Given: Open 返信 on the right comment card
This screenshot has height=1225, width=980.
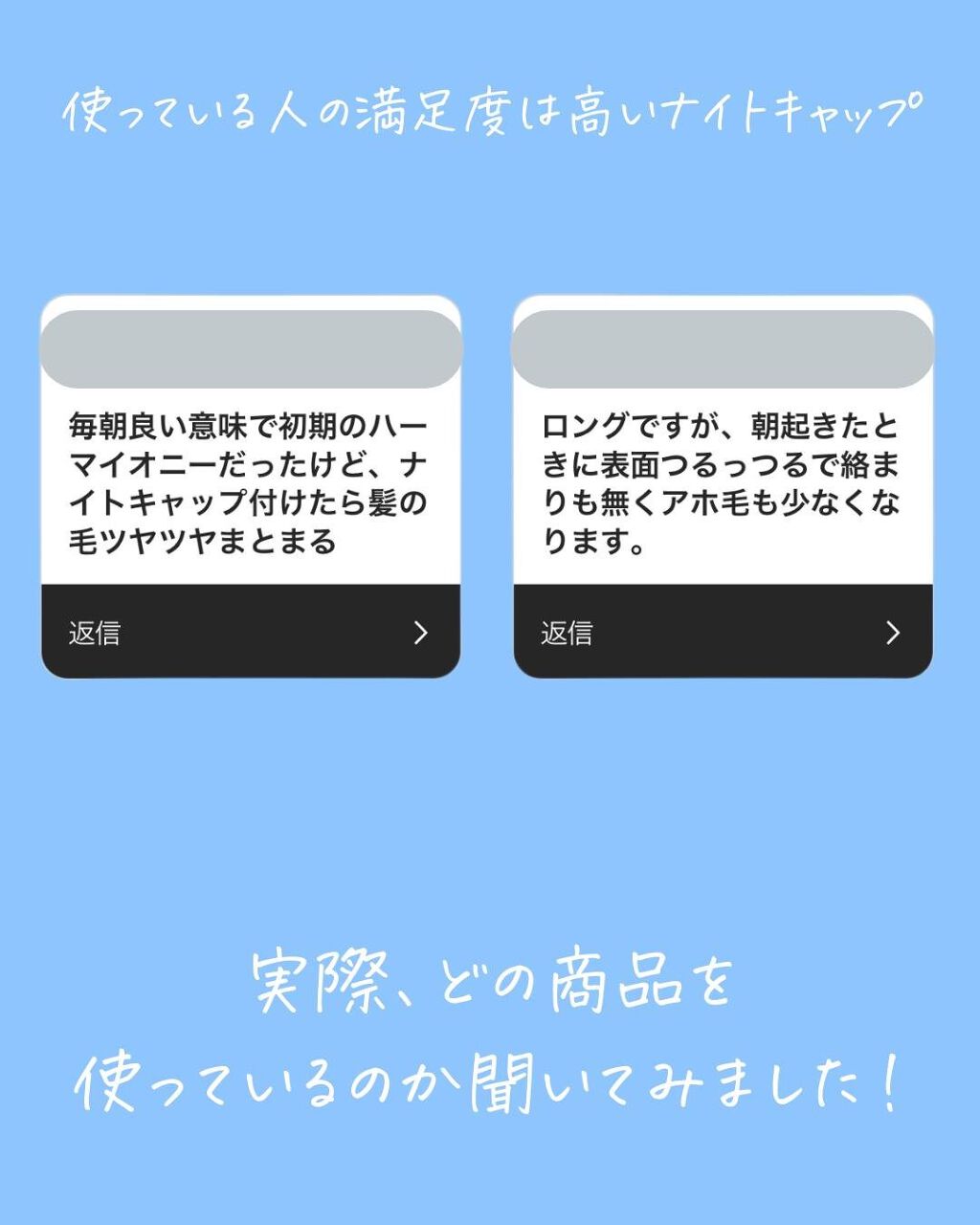Looking at the screenshot, I should point(565,633).
